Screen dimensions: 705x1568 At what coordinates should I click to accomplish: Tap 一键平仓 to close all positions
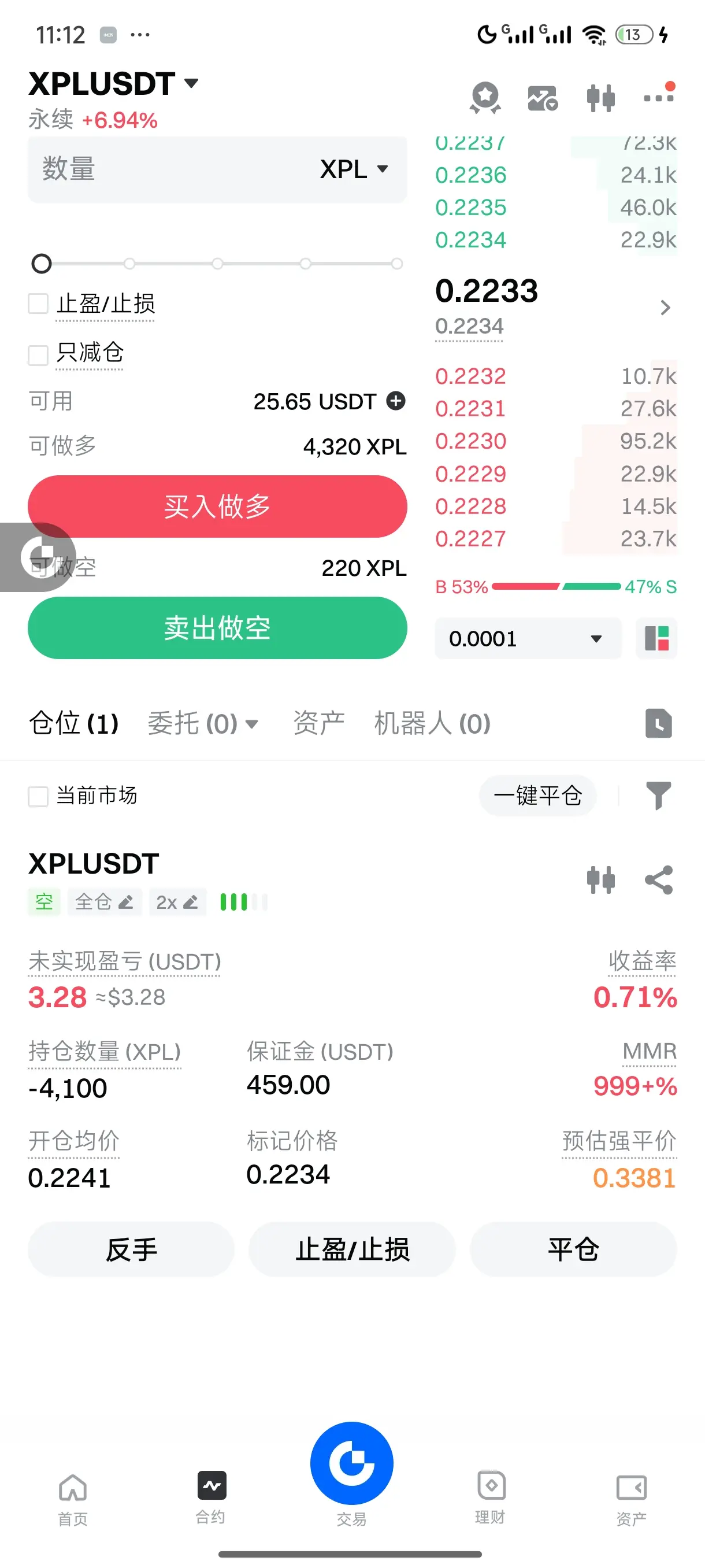click(x=538, y=796)
